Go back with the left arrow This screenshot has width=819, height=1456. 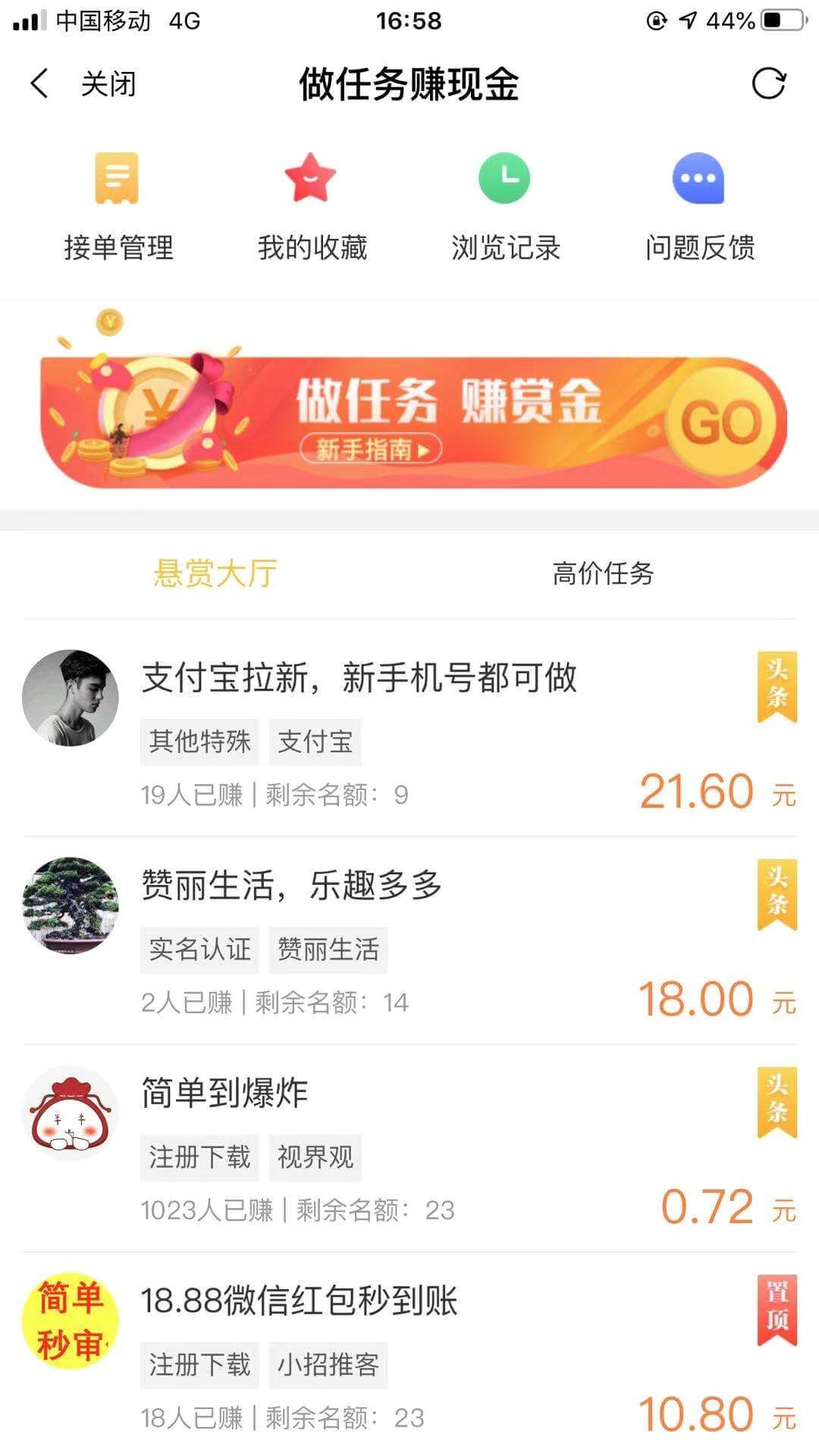pos(39,83)
